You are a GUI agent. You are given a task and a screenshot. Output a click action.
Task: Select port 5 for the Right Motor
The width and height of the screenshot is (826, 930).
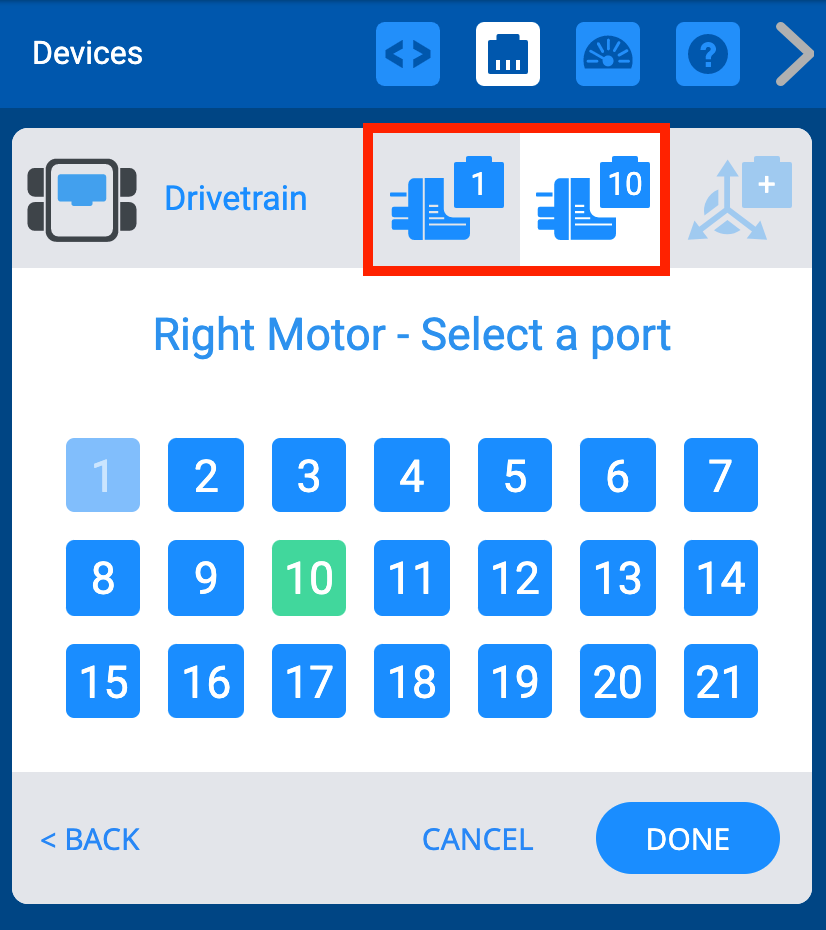514,476
